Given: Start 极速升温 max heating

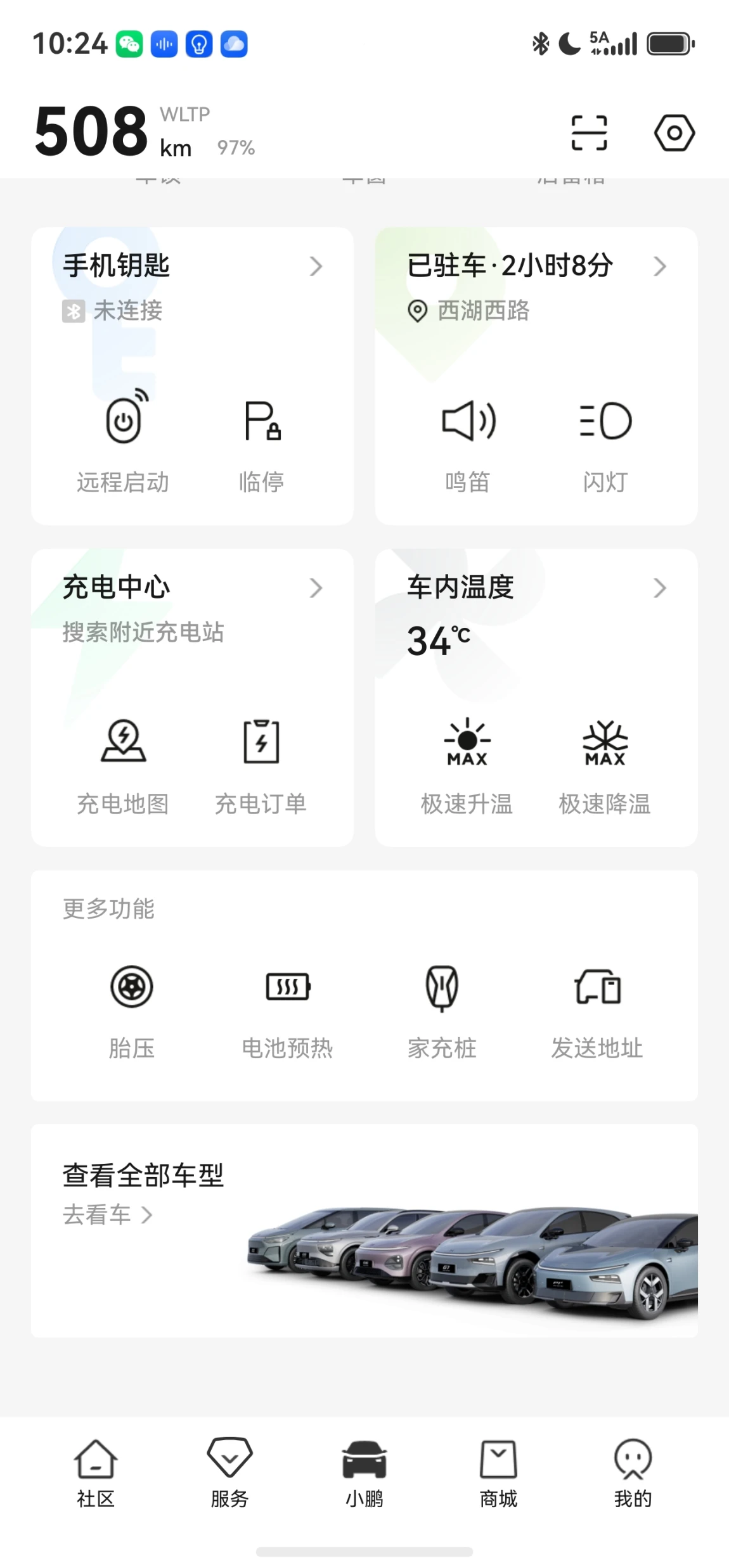Looking at the screenshot, I should pos(467,767).
